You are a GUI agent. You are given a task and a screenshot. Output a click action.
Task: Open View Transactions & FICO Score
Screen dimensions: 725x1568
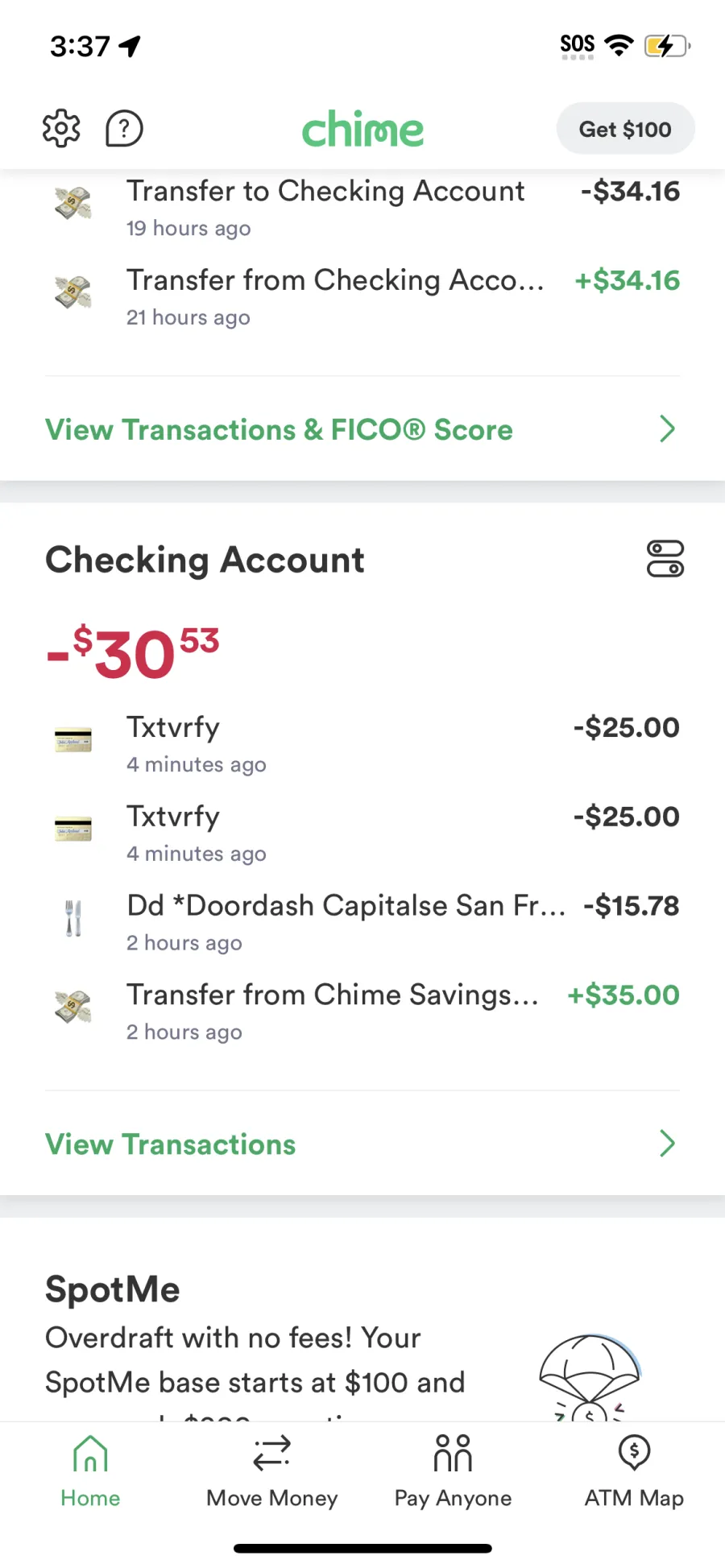[x=362, y=429]
